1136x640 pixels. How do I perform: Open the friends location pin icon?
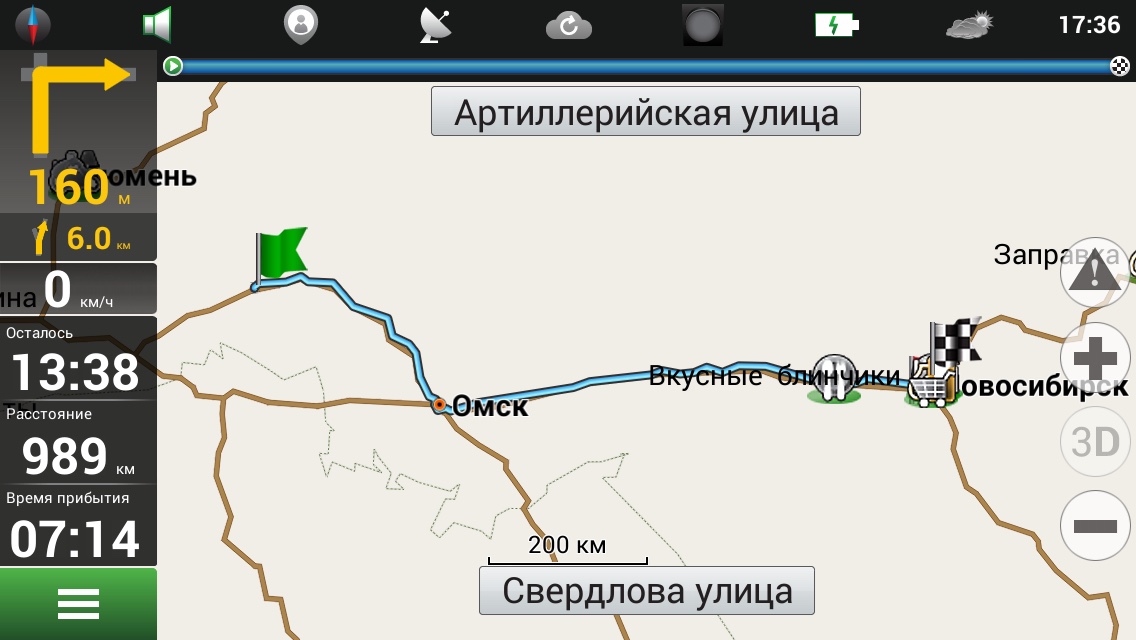click(x=300, y=24)
